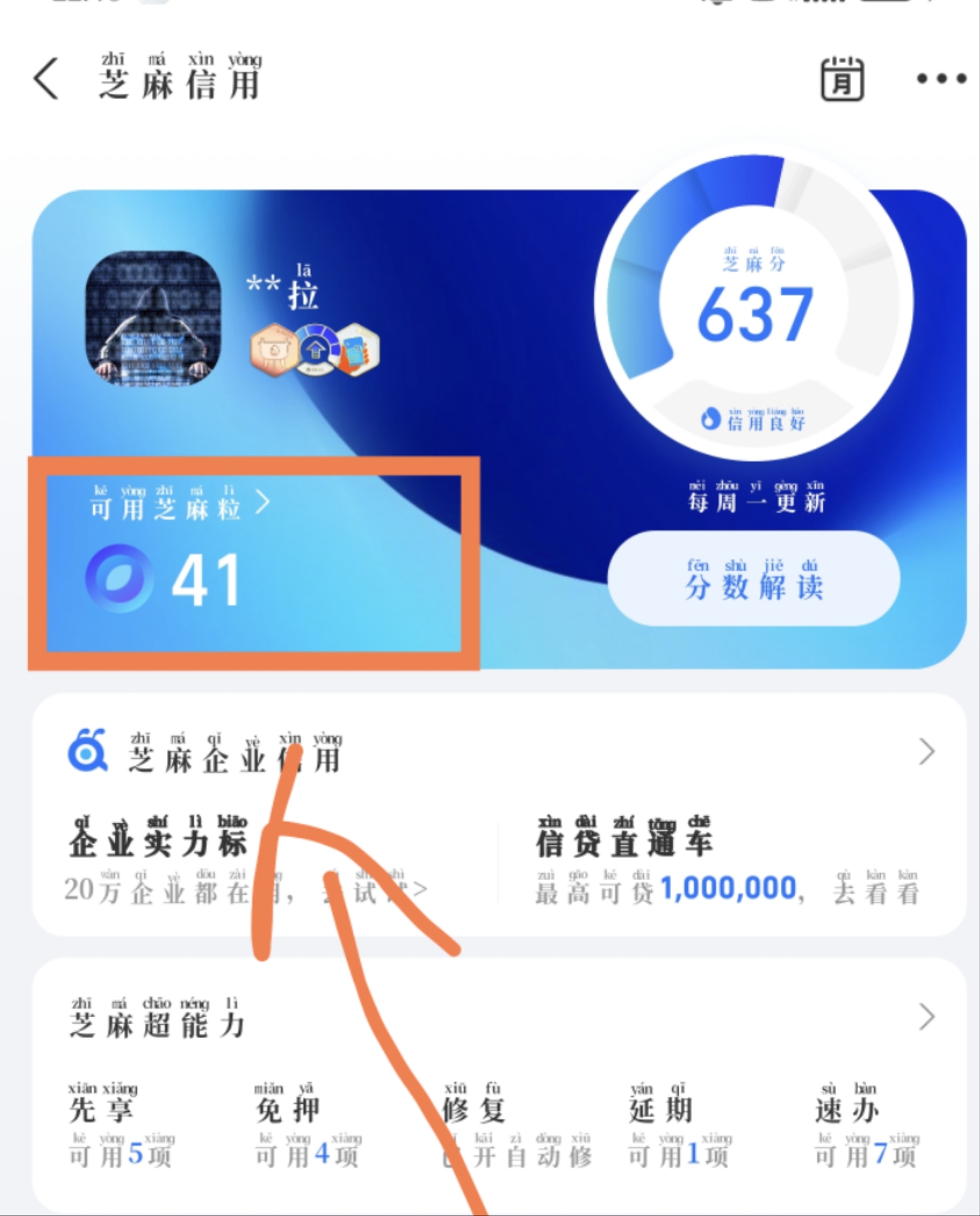Open the three-dot overflow menu
The height and width of the screenshot is (1216, 980).
(x=941, y=79)
